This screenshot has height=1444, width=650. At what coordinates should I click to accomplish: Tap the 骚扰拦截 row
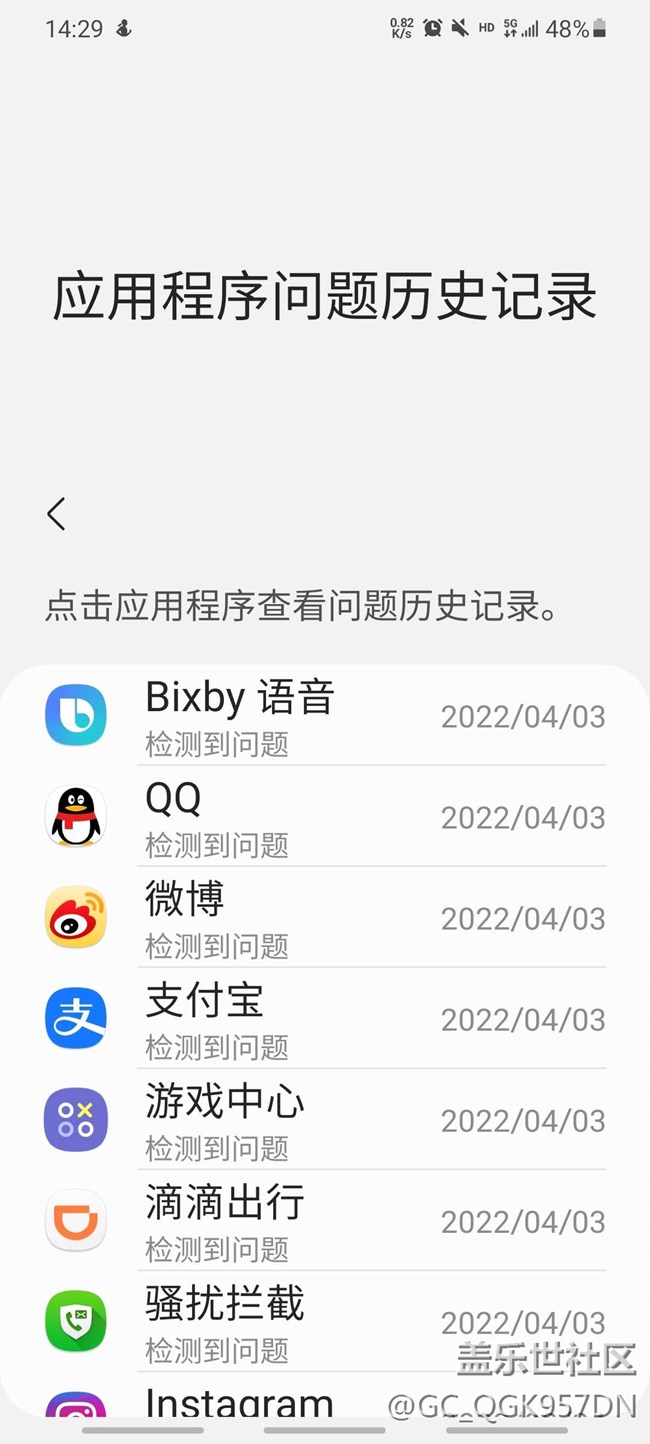click(x=325, y=1322)
